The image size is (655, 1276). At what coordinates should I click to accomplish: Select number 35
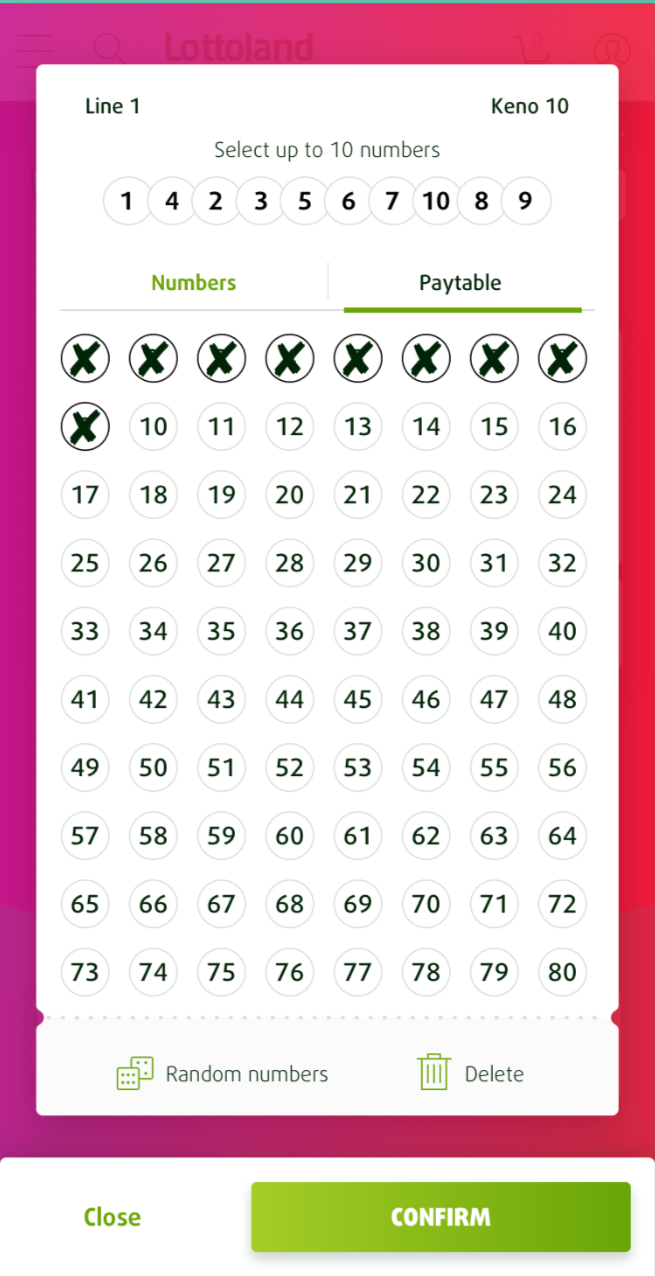coord(221,631)
